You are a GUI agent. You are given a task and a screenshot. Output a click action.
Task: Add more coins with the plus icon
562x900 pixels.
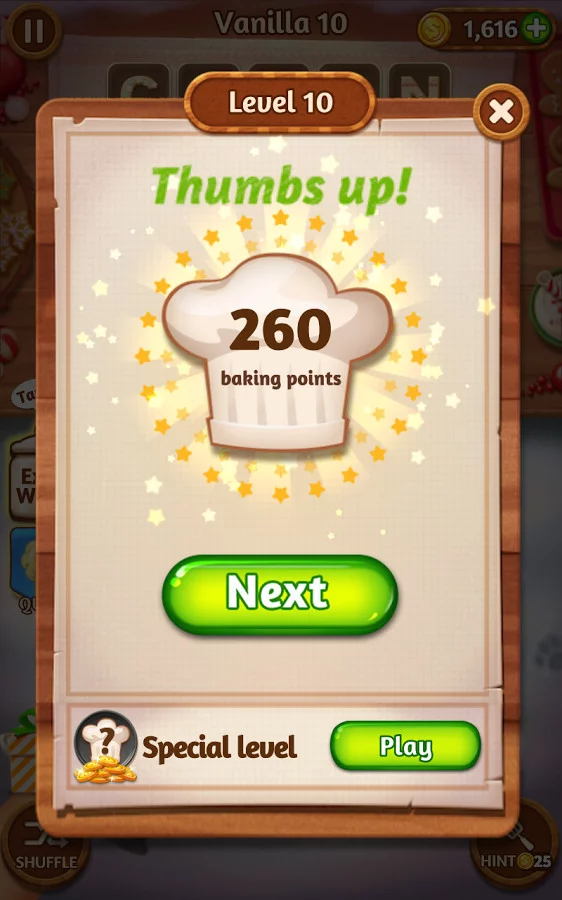pyautogui.click(x=538, y=29)
